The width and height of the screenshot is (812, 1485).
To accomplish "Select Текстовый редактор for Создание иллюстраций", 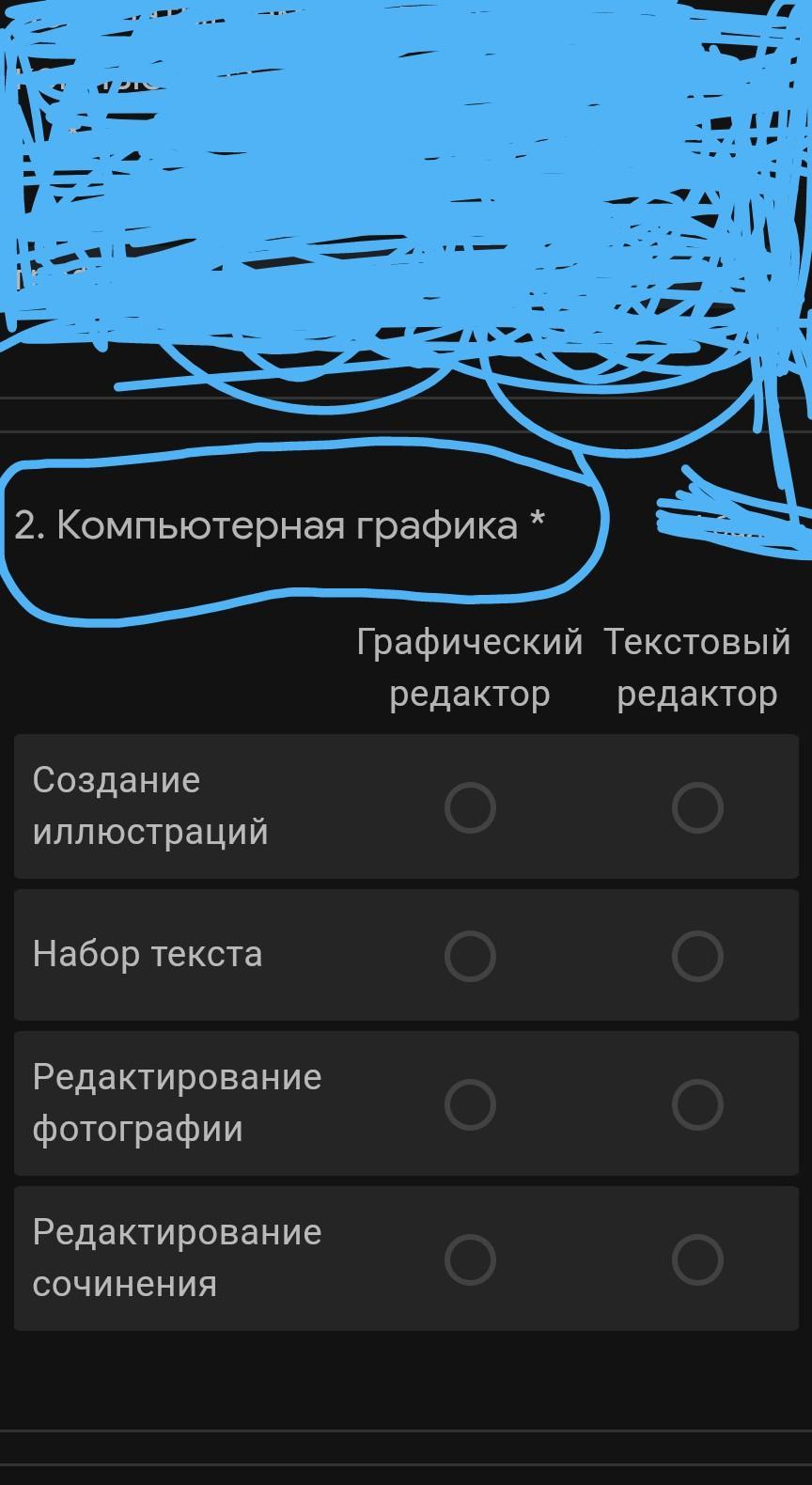I will 697,807.
